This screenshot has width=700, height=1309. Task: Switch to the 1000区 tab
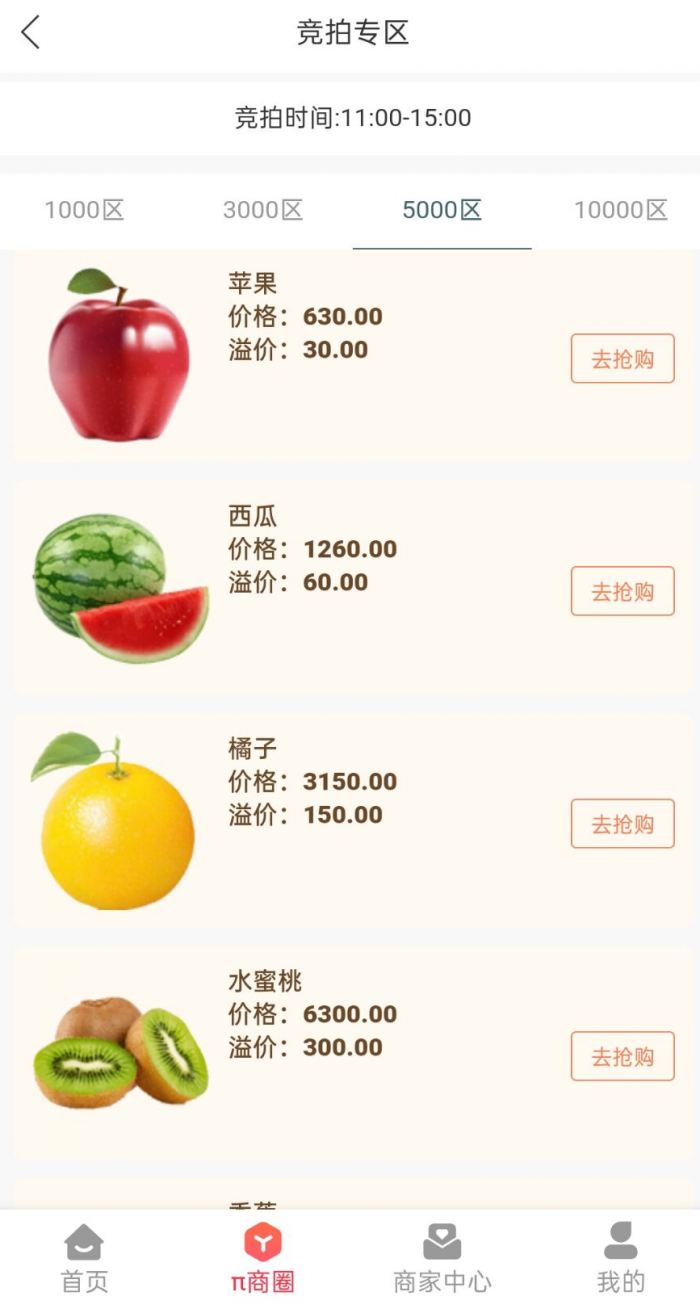(x=84, y=210)
